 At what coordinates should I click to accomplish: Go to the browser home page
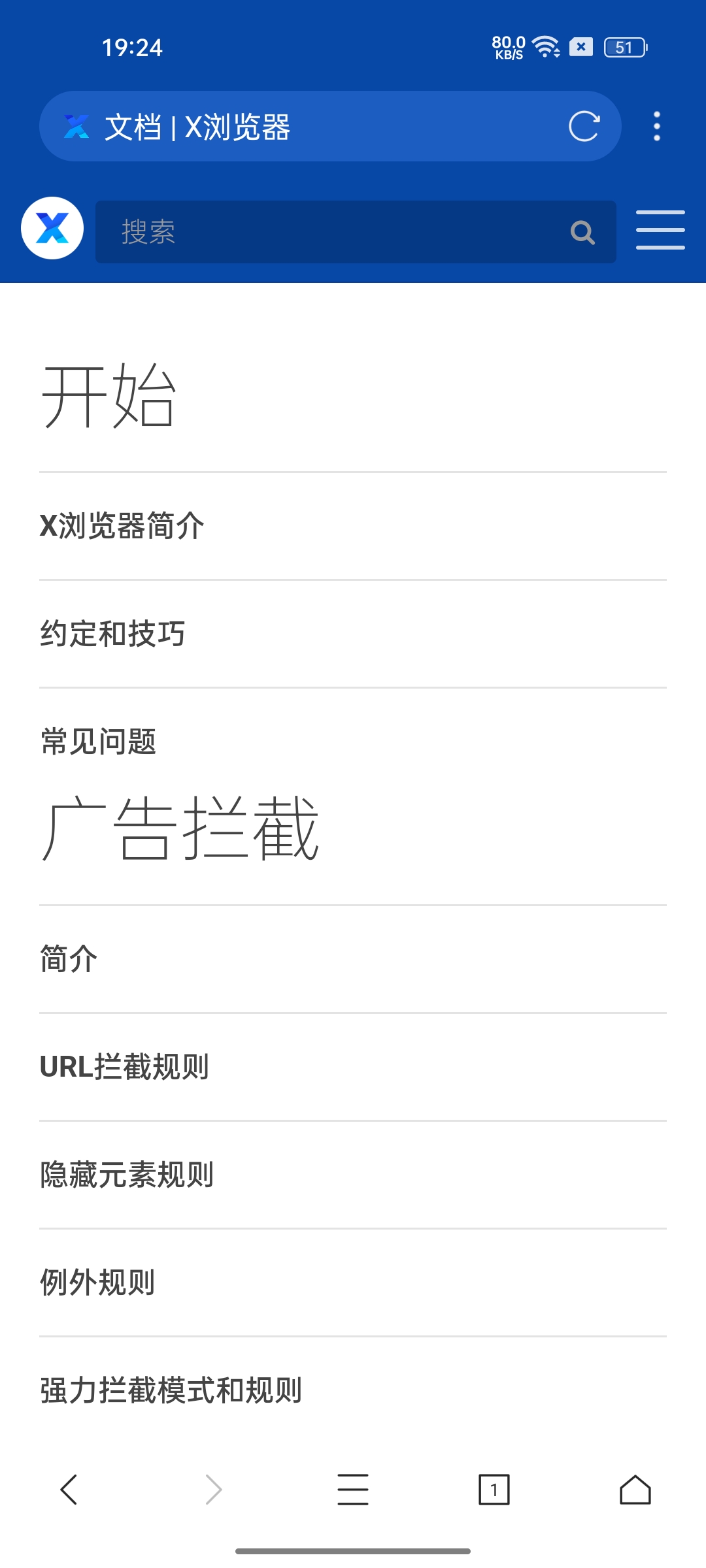coord(635,1490)
